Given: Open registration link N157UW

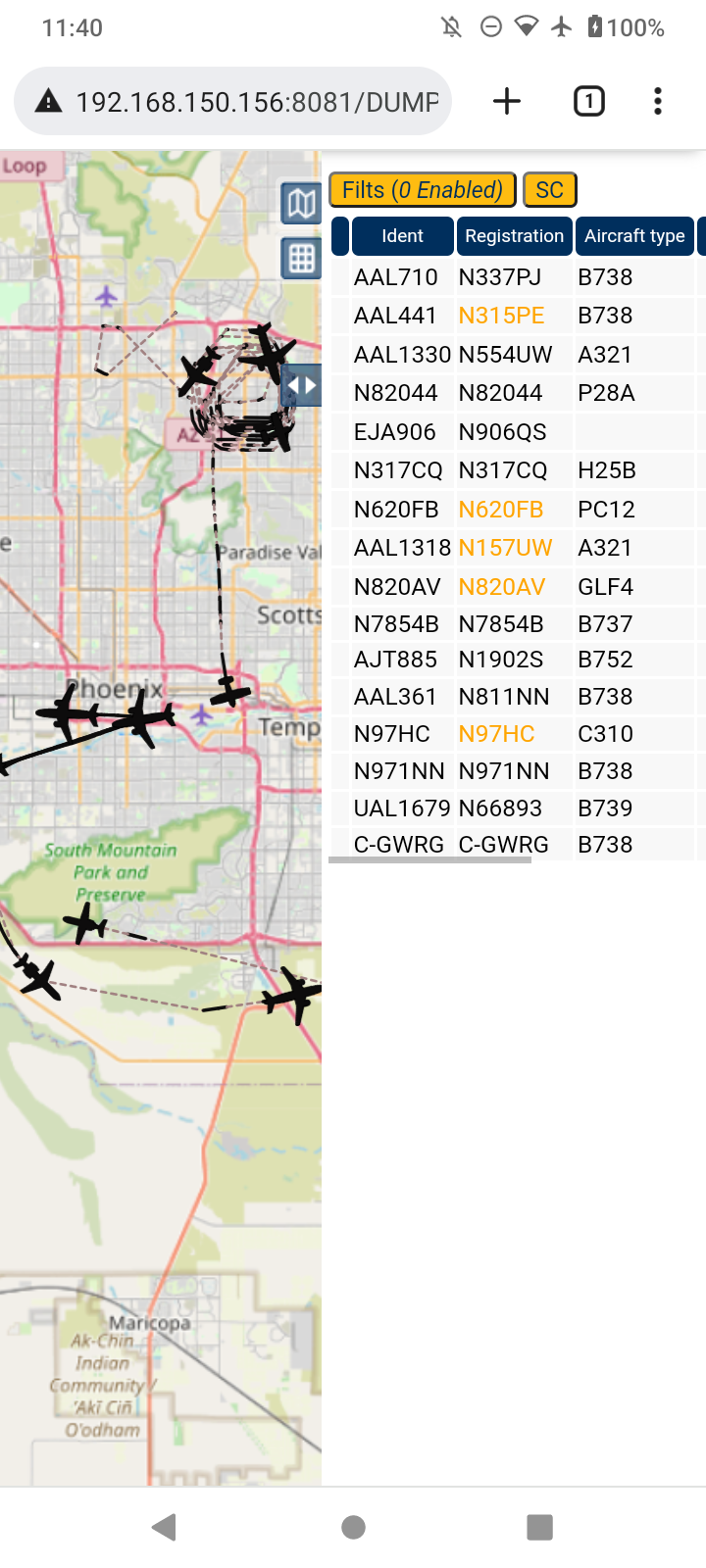Looking at the screenshot, I should [x=506, y=548].
